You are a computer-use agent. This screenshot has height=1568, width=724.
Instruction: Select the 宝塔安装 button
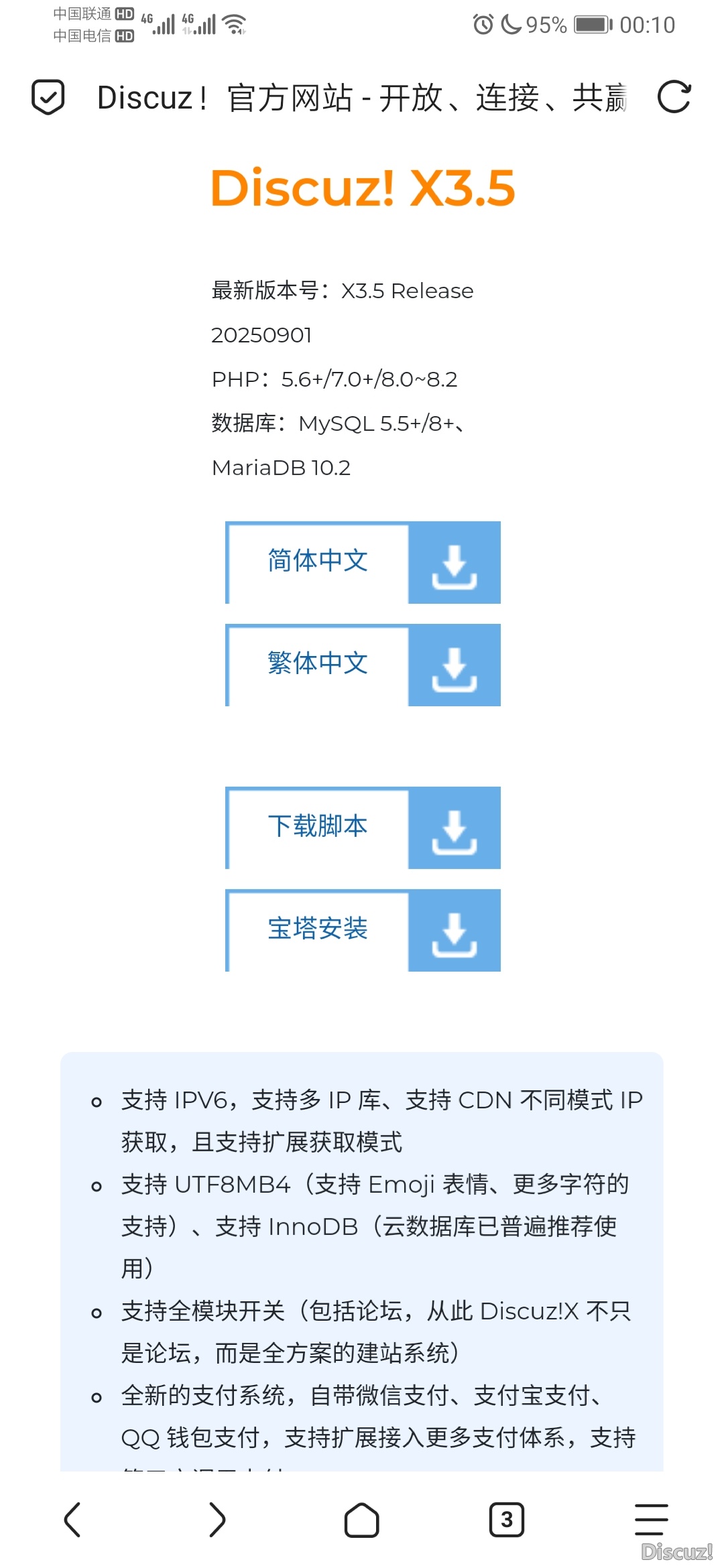[x=363, y=931]
